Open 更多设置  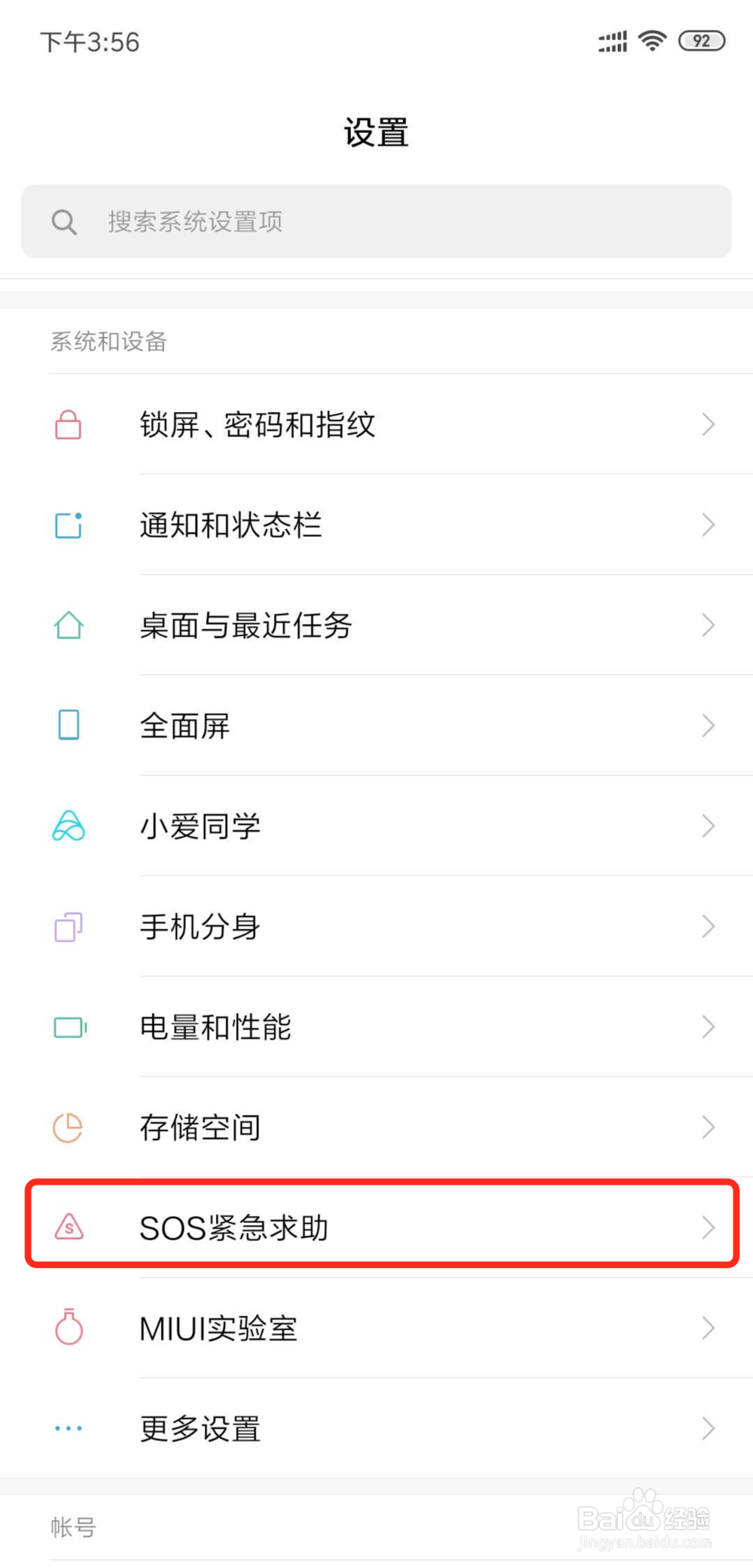(376, 1428)
